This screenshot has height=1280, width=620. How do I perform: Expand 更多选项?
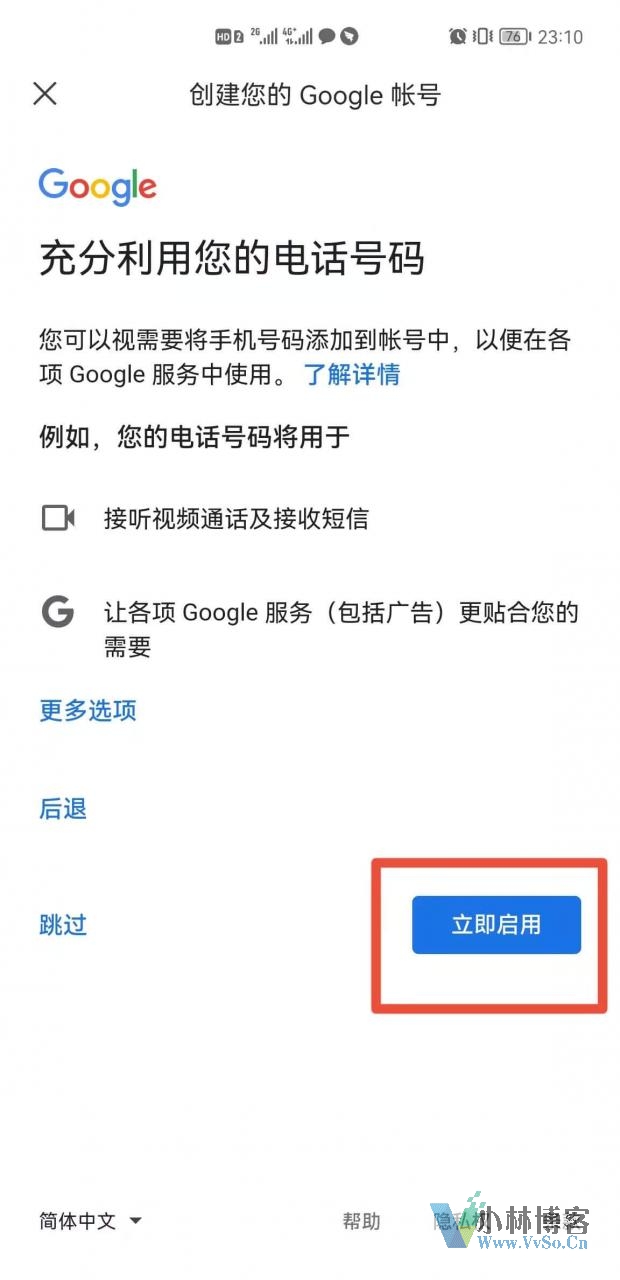pyautogui.click(x=88, y=711)
